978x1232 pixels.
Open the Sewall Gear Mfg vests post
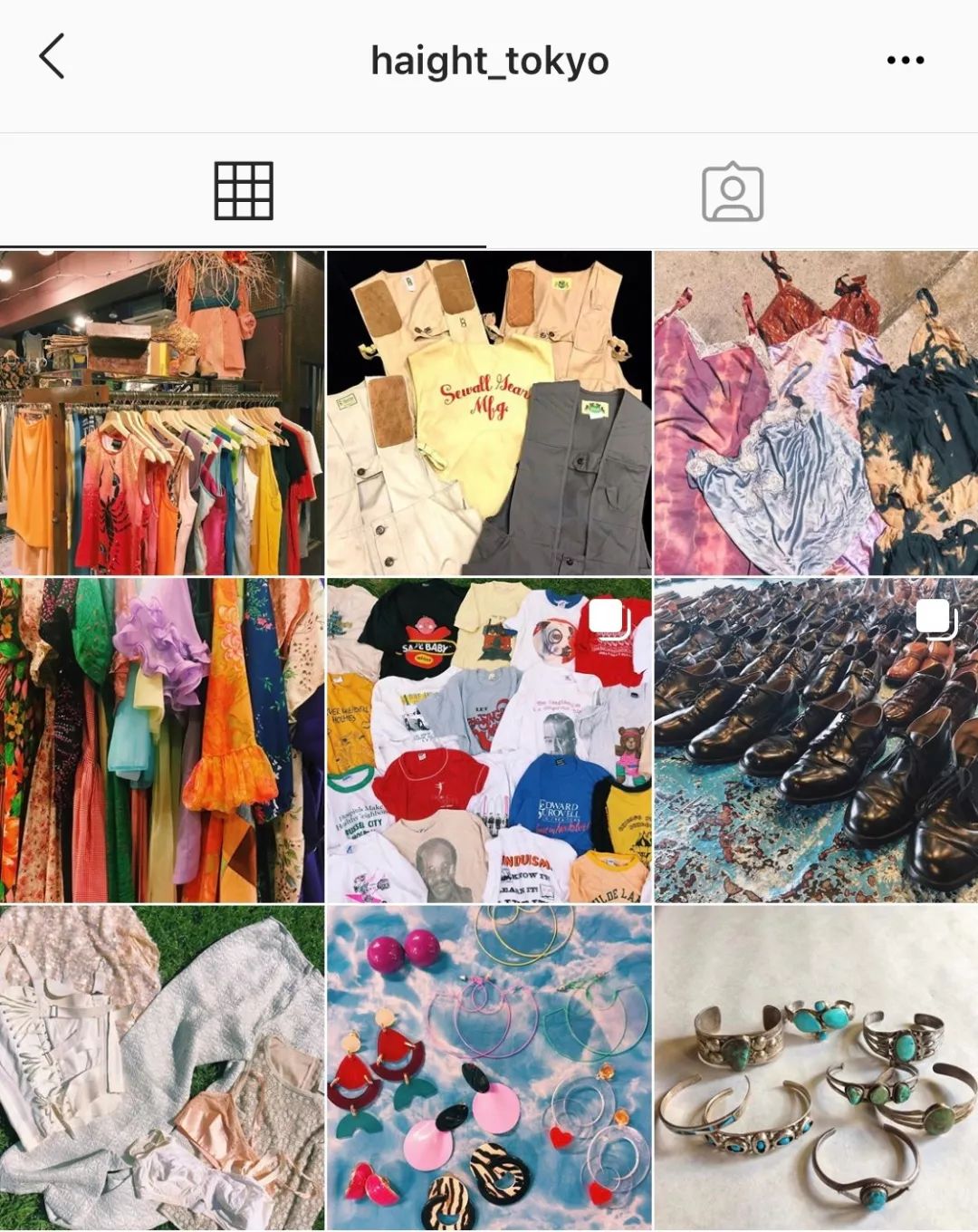(489, 413)
